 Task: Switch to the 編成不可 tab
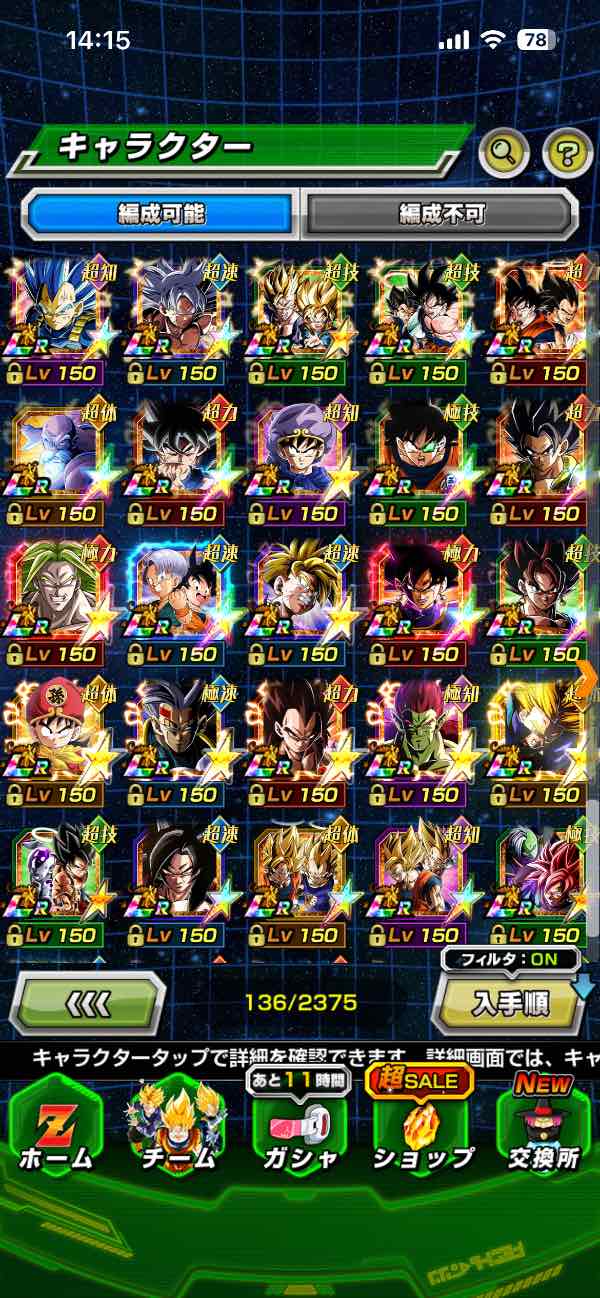tap(441, 214)
